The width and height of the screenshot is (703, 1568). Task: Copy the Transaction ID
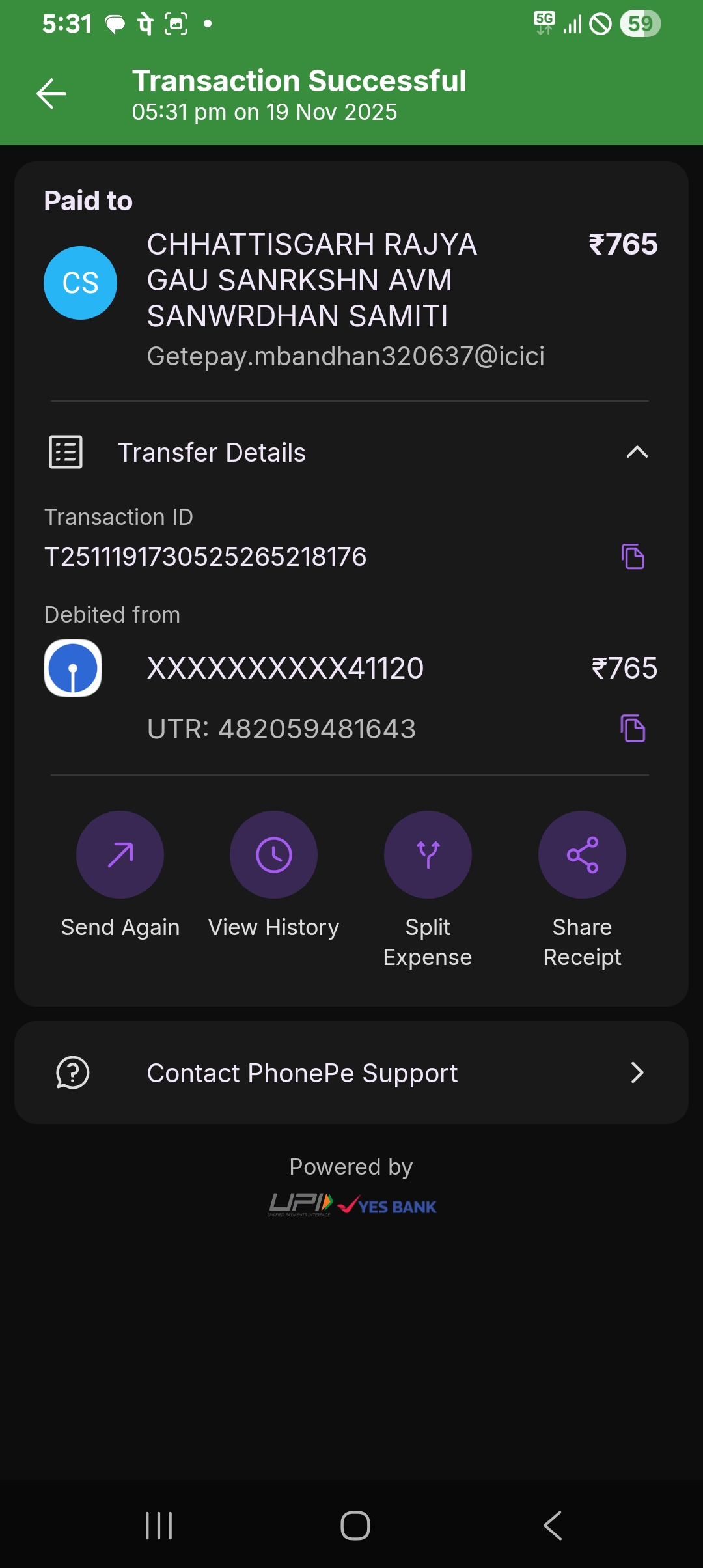(633, 556)
